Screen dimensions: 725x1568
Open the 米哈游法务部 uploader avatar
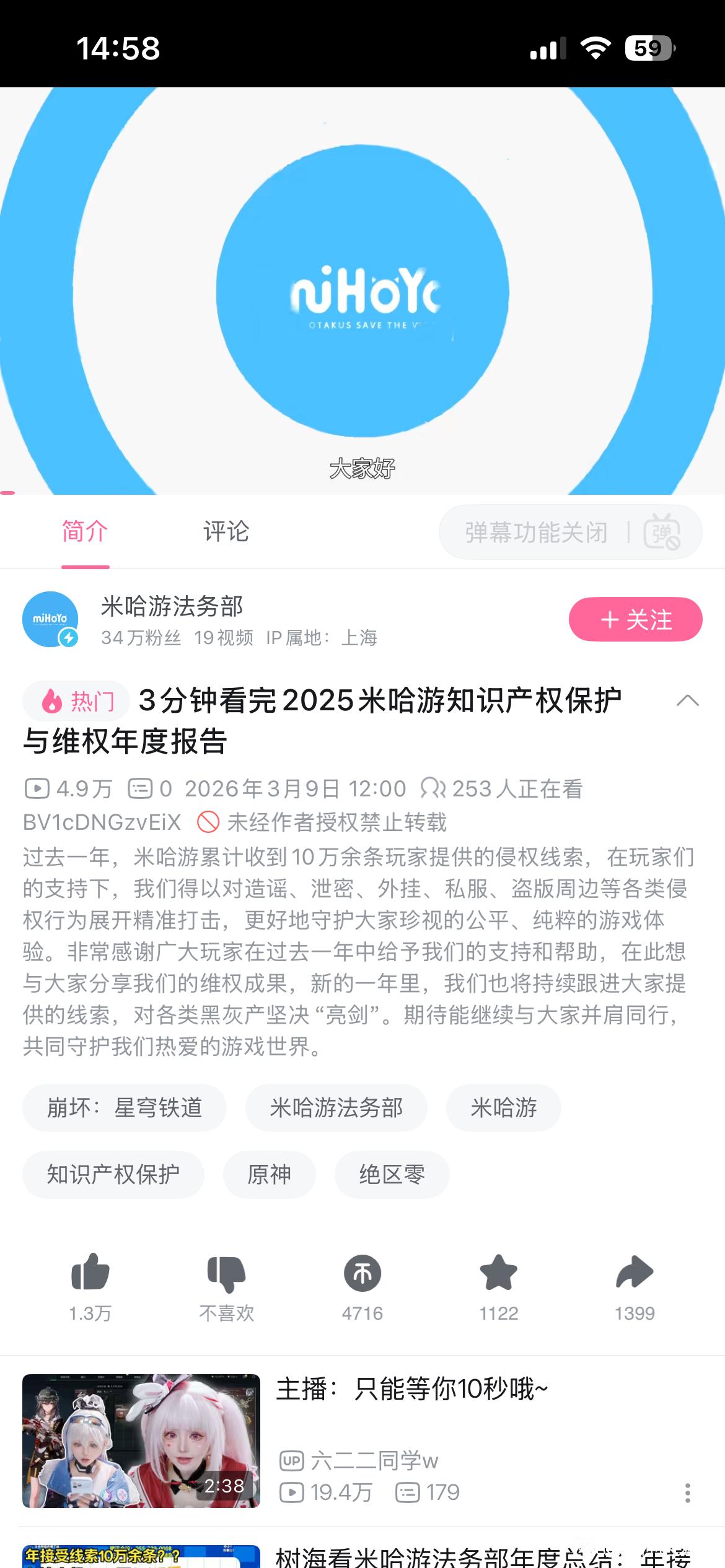pos(50,619)
